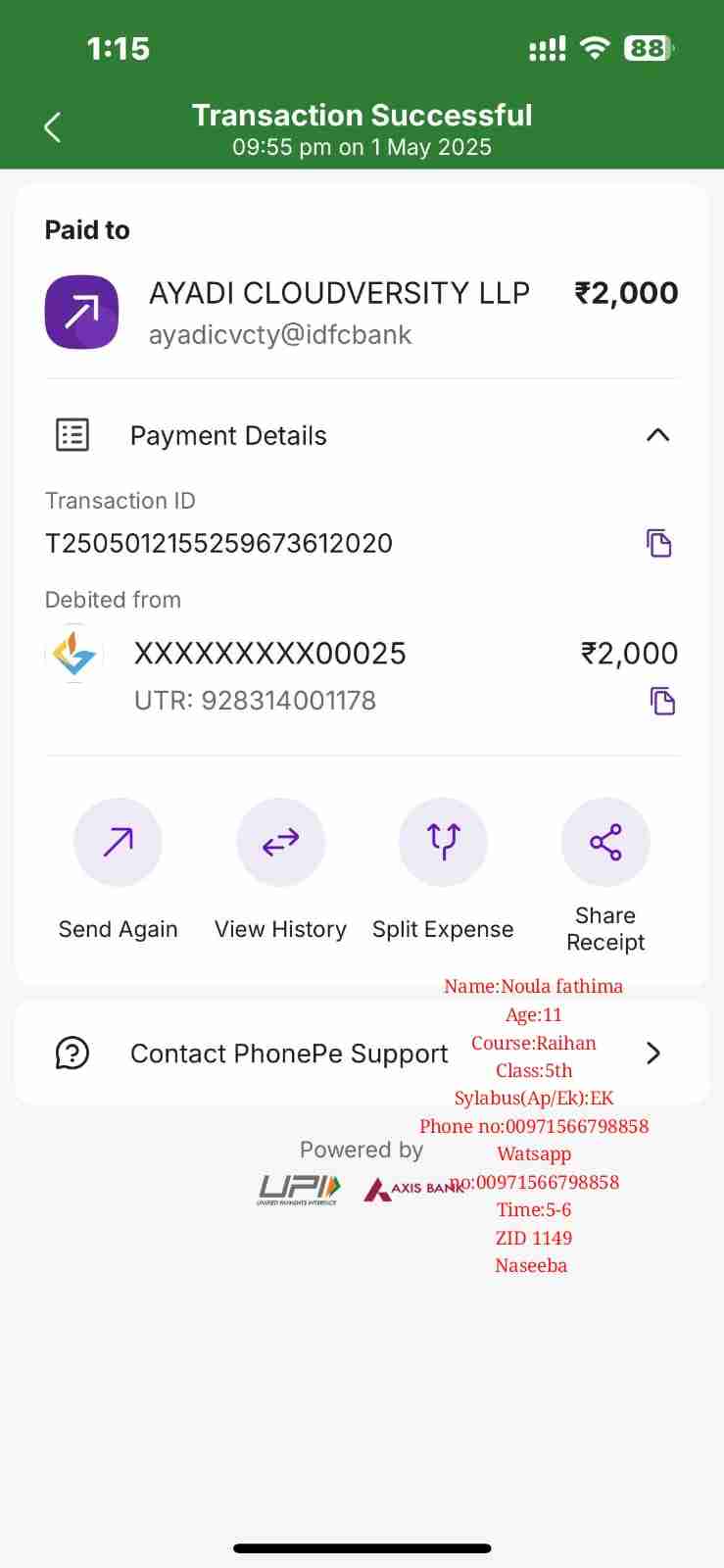Copy the Transaction ID
The image size is (724, 1568).
(x=658, y=542)
